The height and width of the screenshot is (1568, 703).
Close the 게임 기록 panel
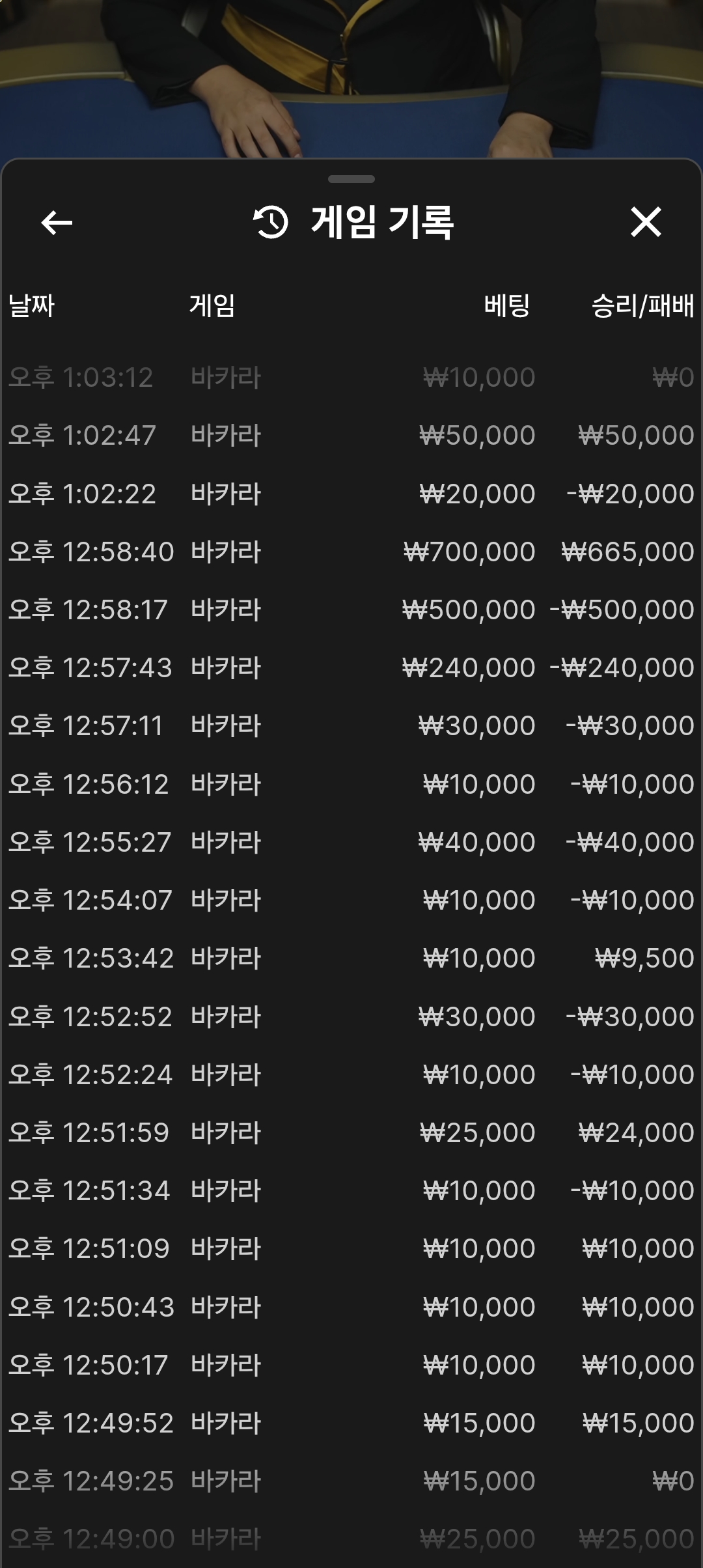(646, 222)
